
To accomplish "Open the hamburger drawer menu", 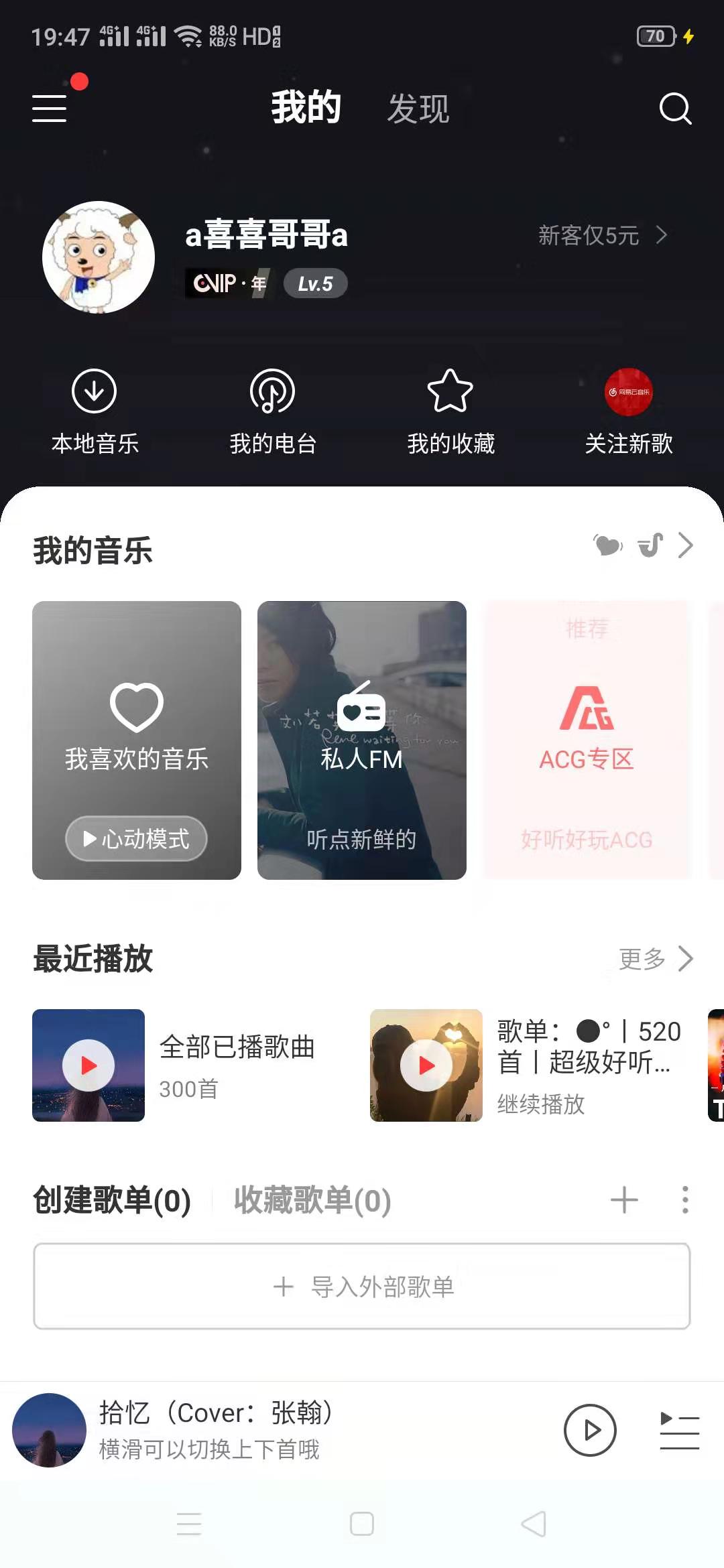I will (x=50, y=108).
